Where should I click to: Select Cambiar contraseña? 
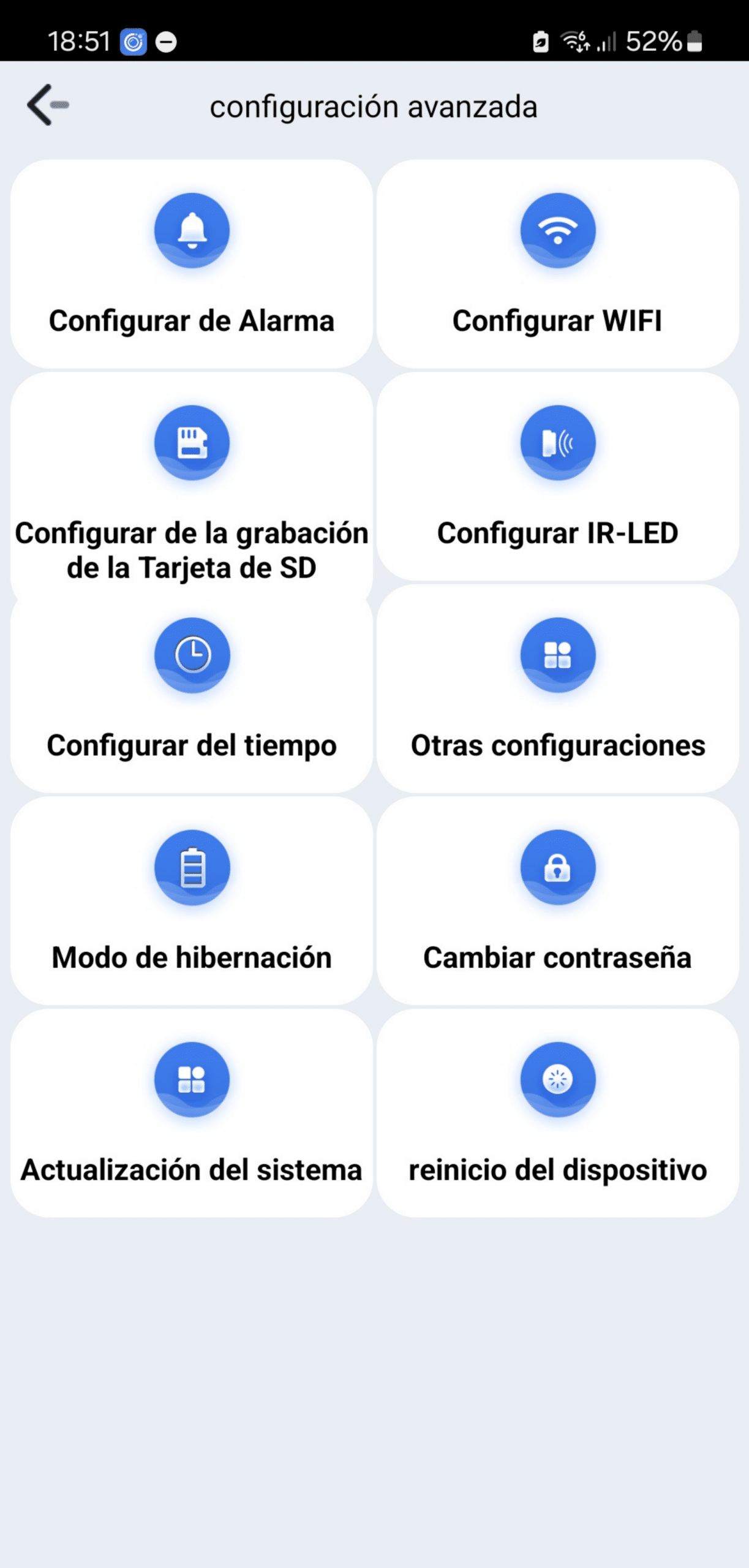pos(558,900)
